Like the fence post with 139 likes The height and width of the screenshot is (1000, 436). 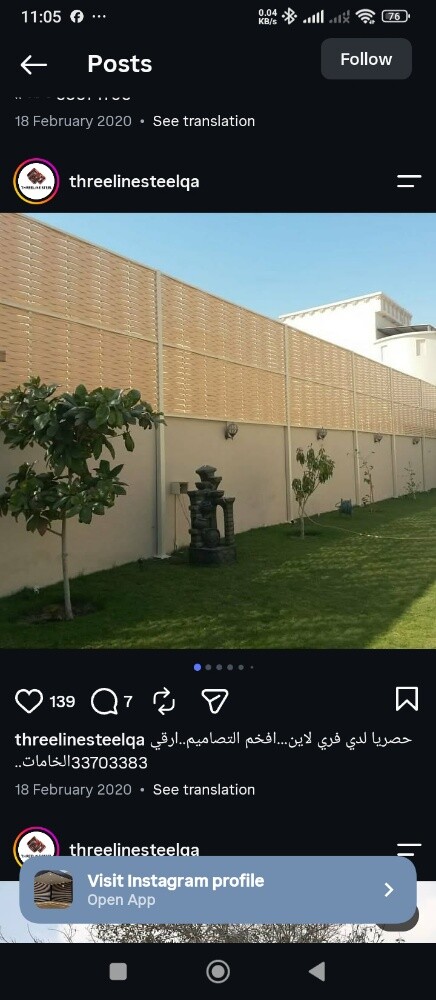[29, 701]
